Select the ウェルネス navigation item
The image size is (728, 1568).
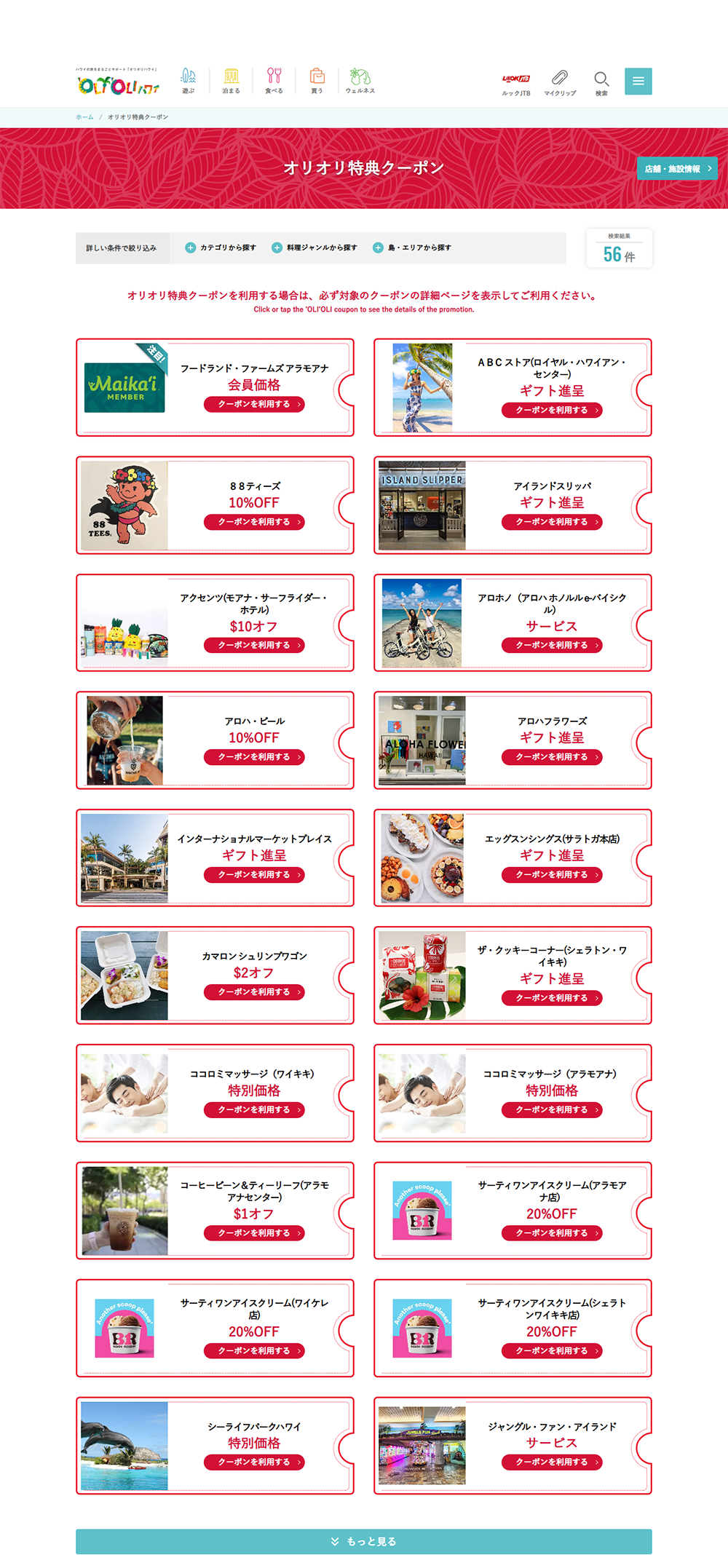pyautogui.click(x=360, y=81)
